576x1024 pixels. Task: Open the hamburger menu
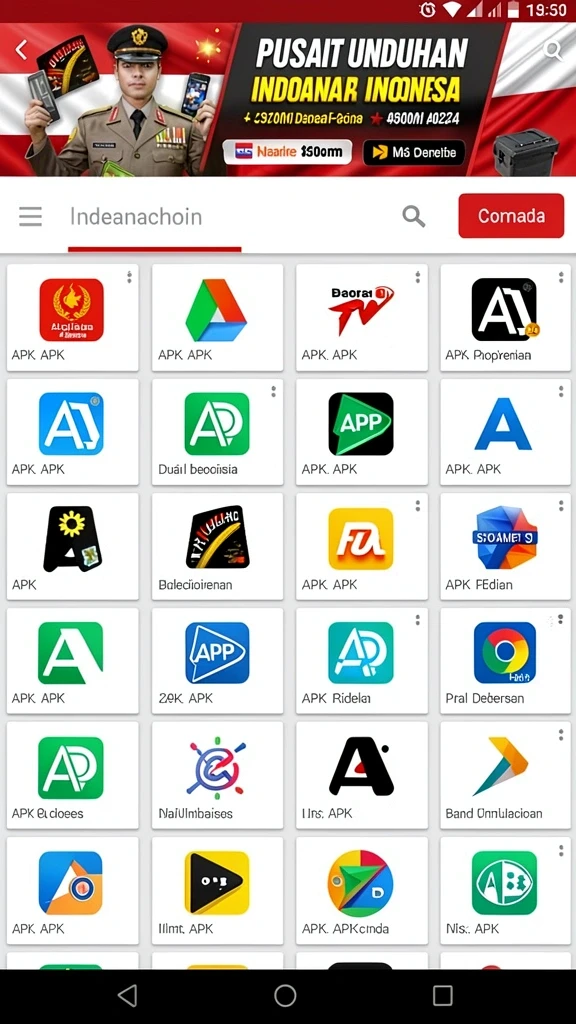point(31,216)
